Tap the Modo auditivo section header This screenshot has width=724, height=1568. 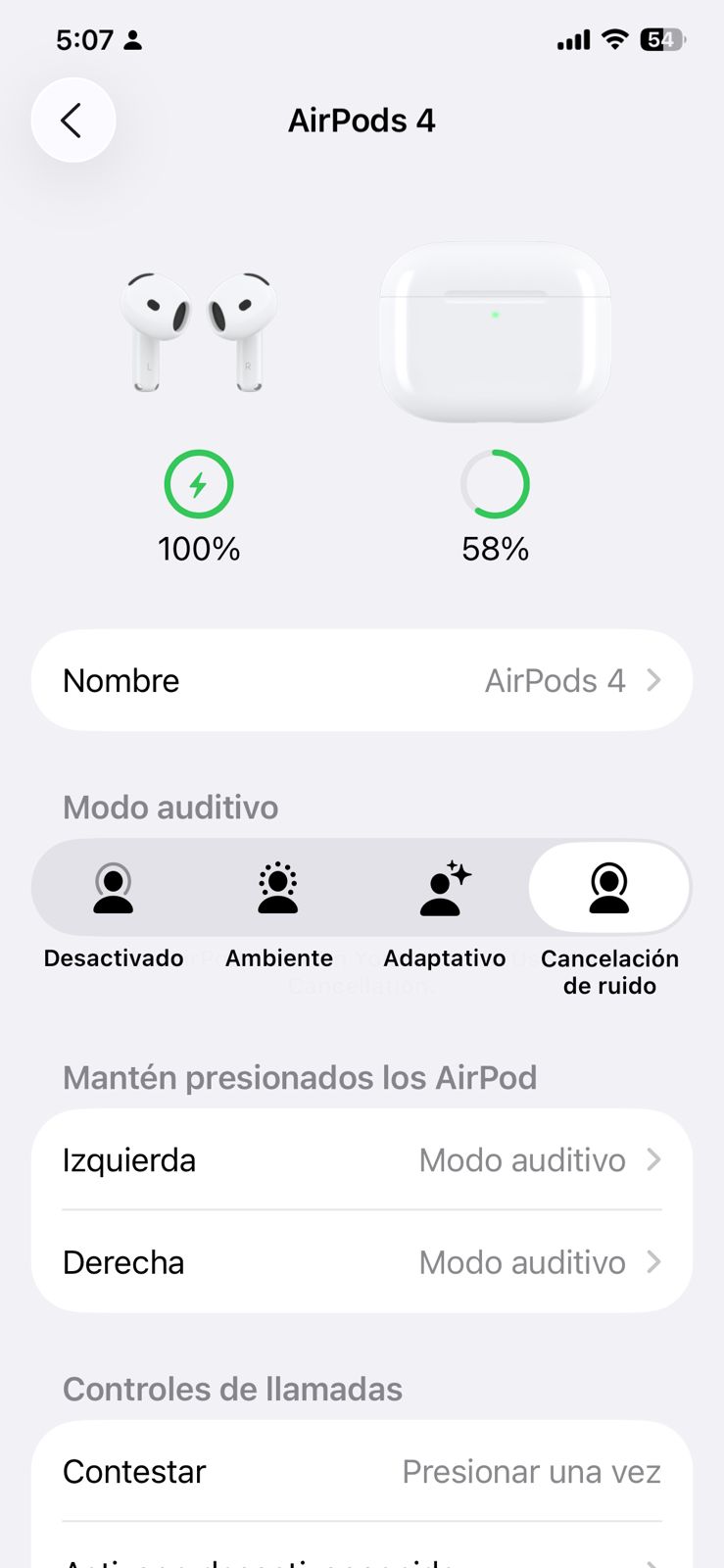pos(169,808)
